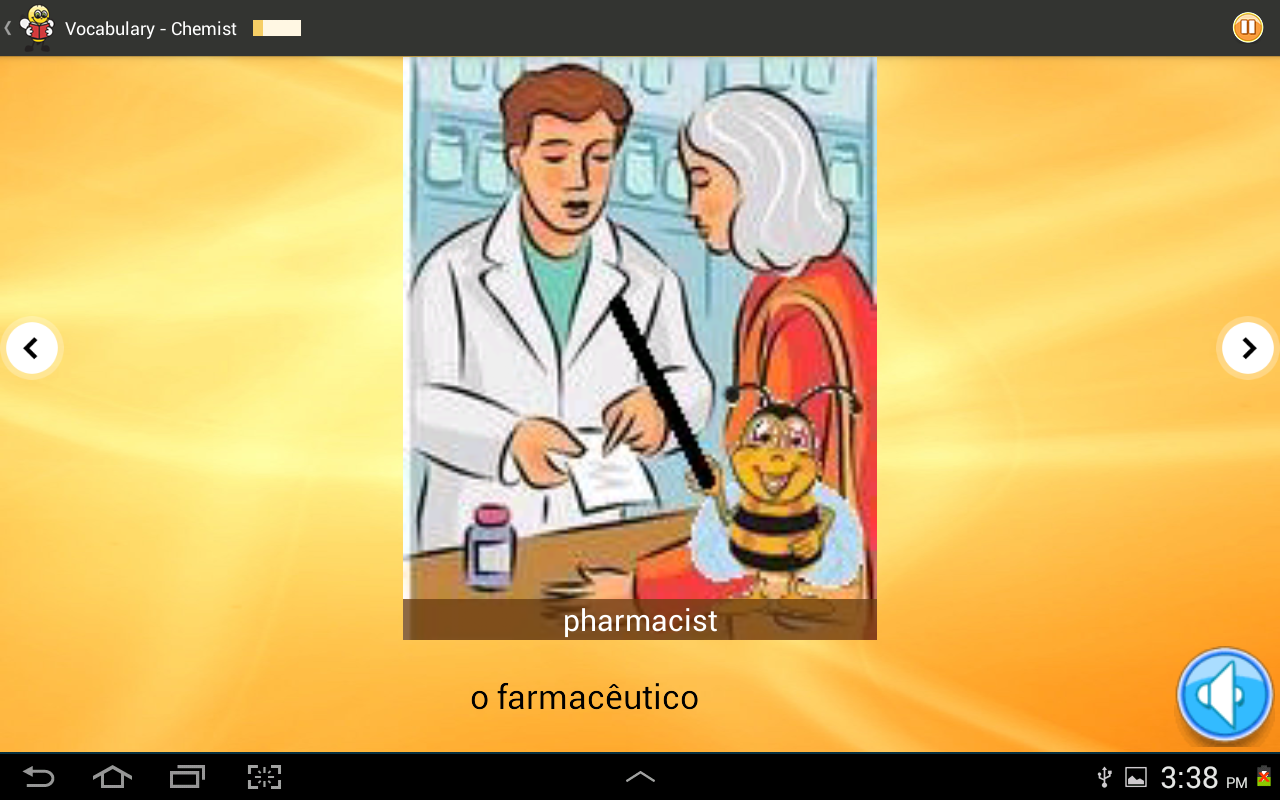
Task: Go to the Android home screen
Action: (112, 777)
